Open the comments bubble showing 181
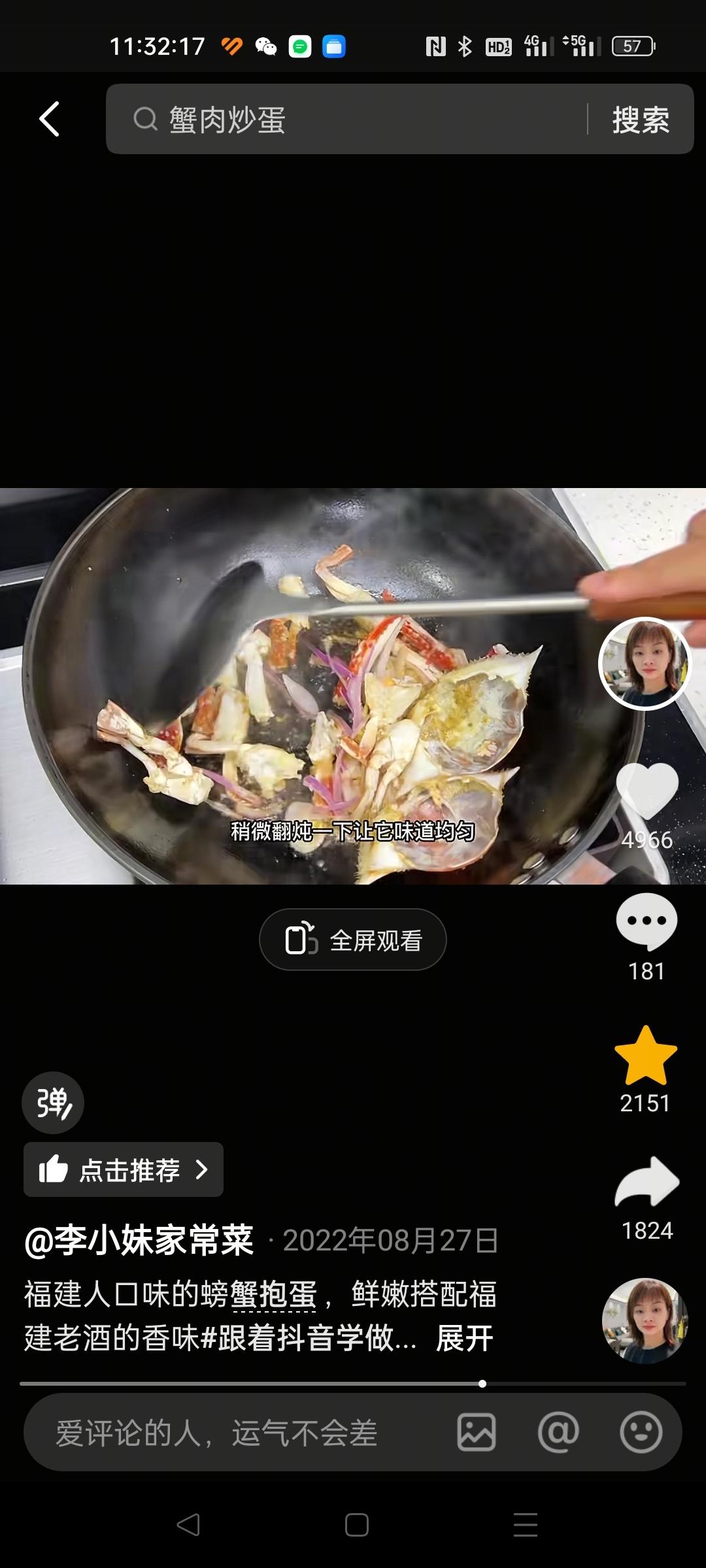 pos(647,921)
